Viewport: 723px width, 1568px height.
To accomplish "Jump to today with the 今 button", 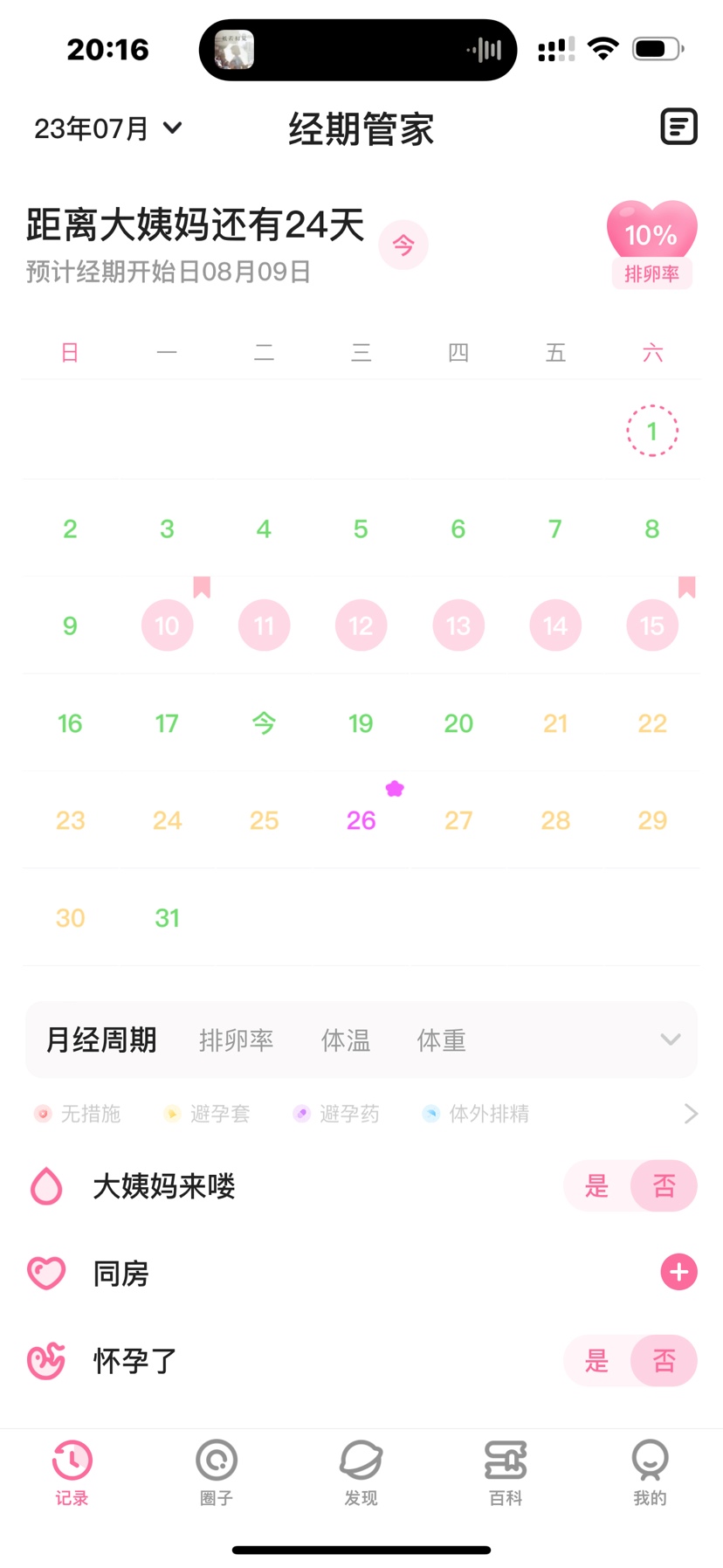I will tap(403, 245).
